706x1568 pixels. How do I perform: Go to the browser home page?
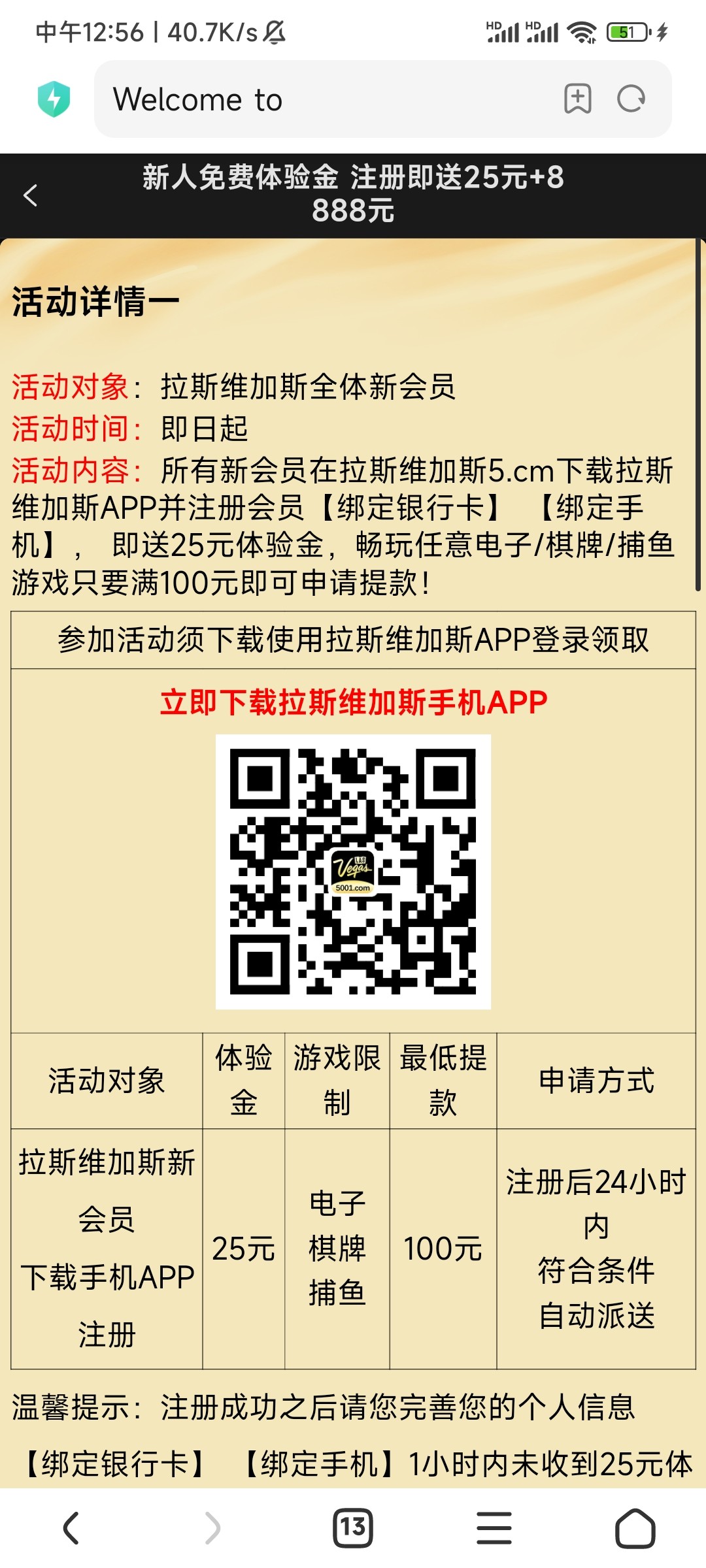coord(635,1528)
